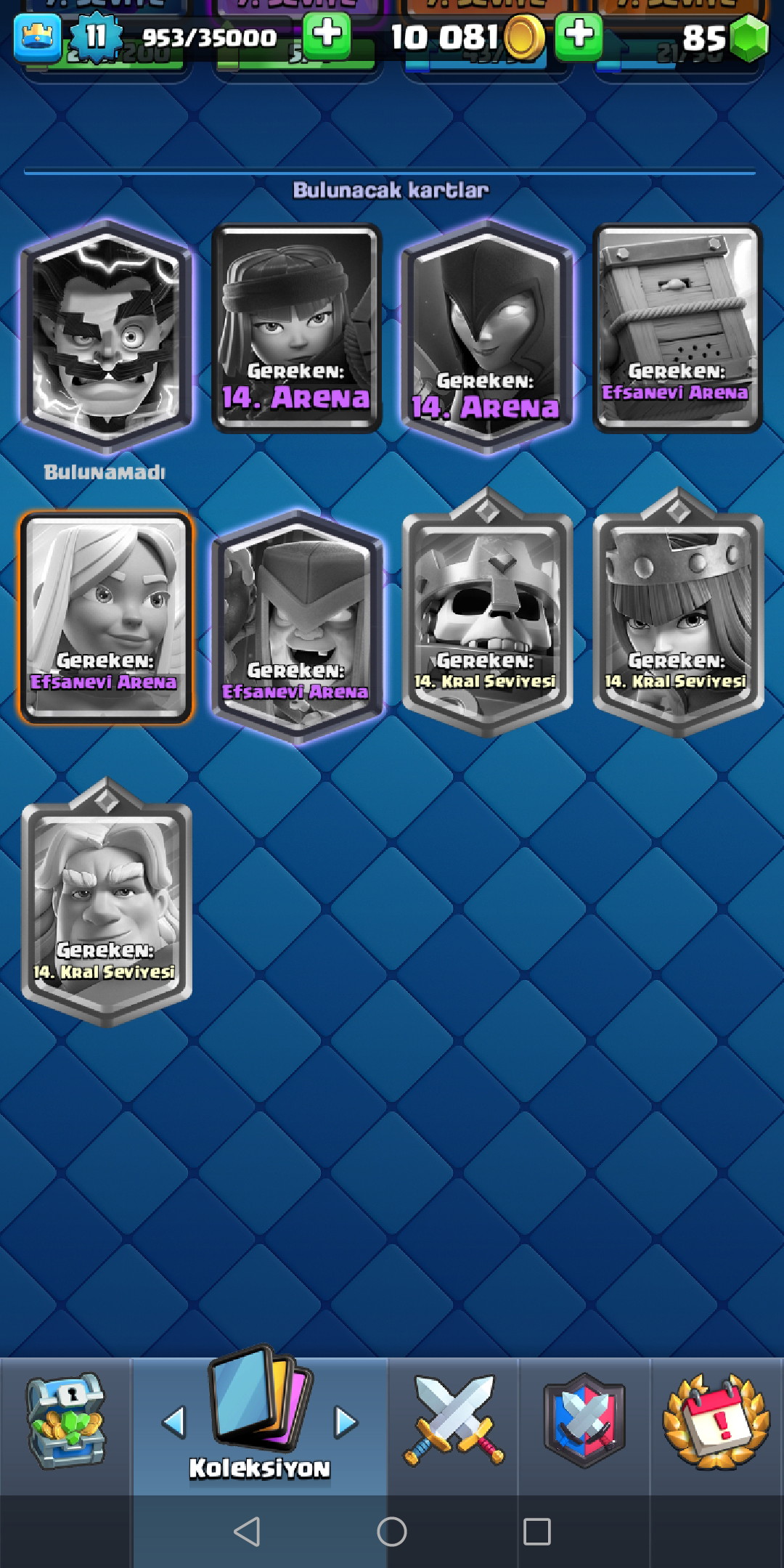The image size is (784, 1568).
Task: Open the hooded bandit card requiring 14. Arena
Action: point(487,336)
